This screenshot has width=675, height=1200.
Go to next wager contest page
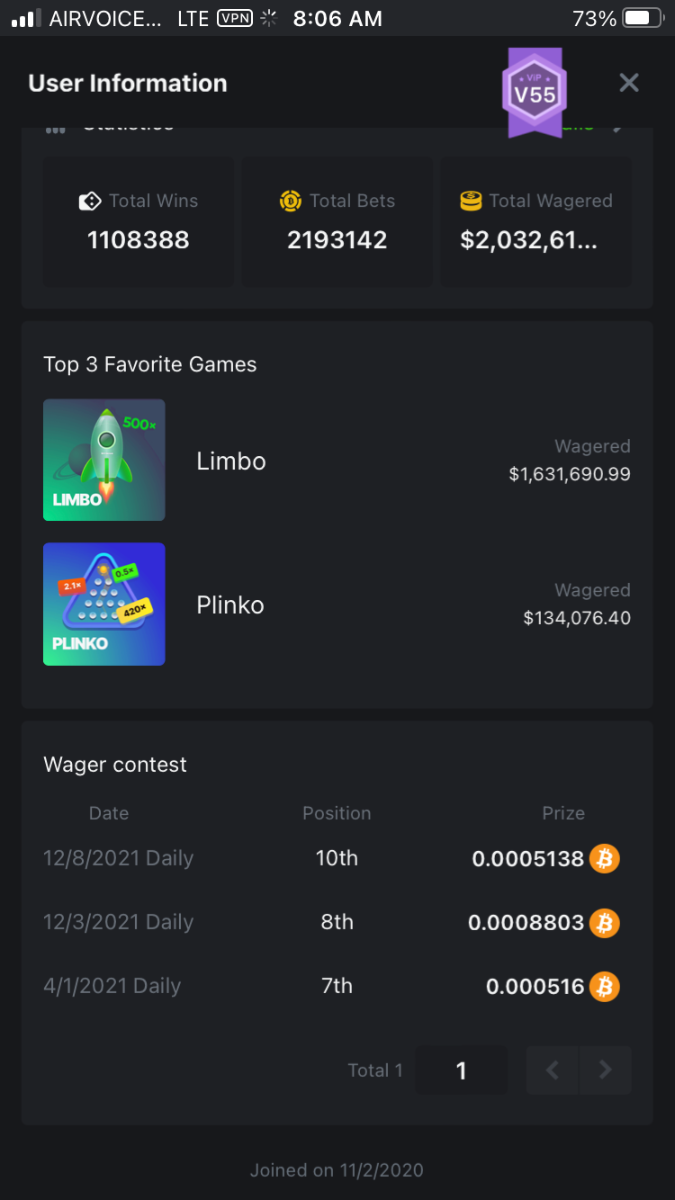tap(605, 1070)
